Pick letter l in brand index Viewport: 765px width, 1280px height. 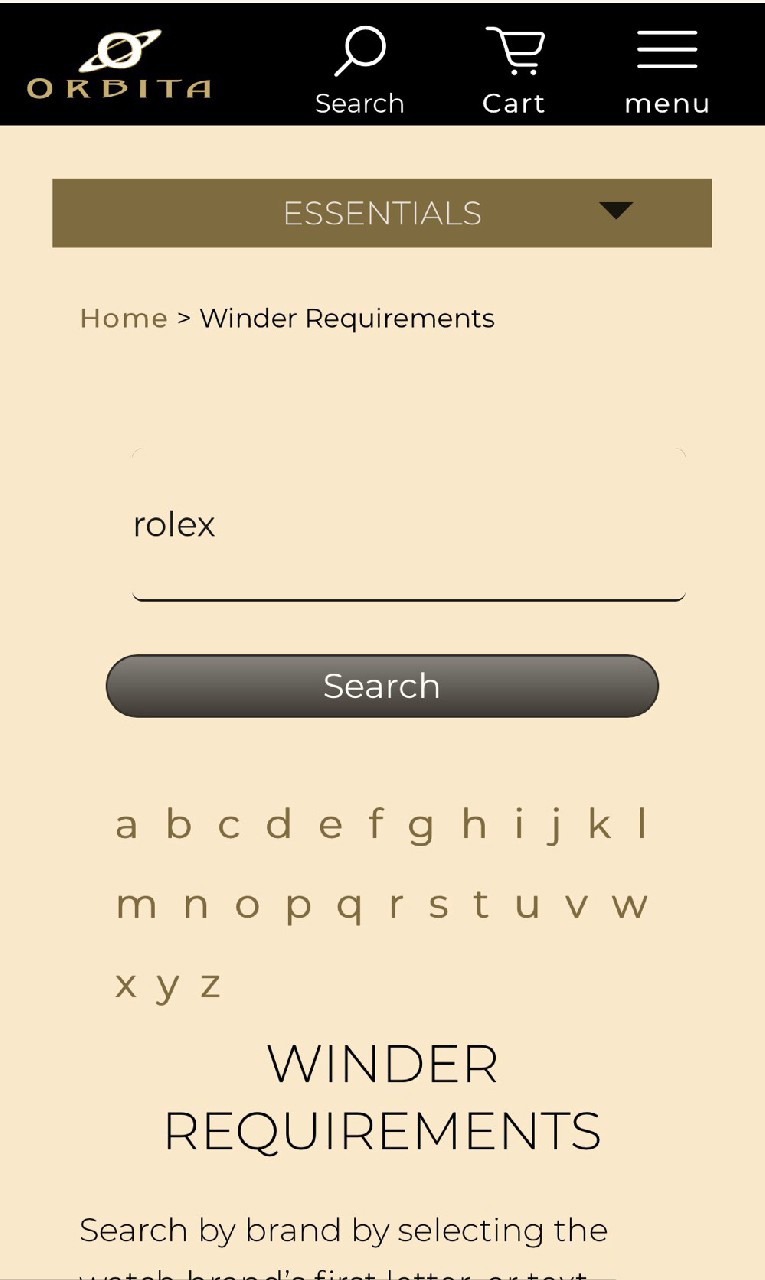point(641,825)
